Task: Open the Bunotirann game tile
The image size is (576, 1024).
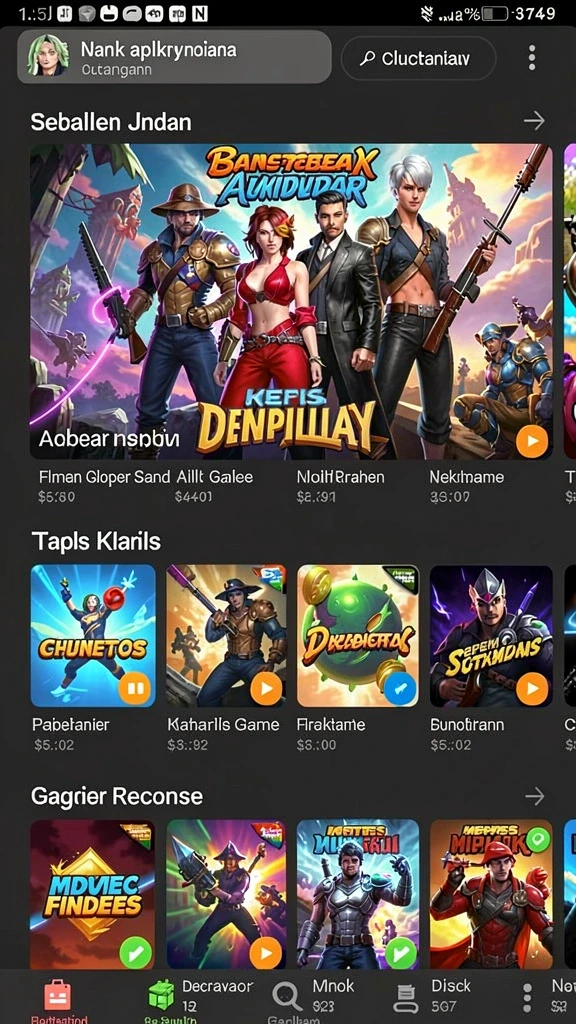Action: [x=491, y=636]
